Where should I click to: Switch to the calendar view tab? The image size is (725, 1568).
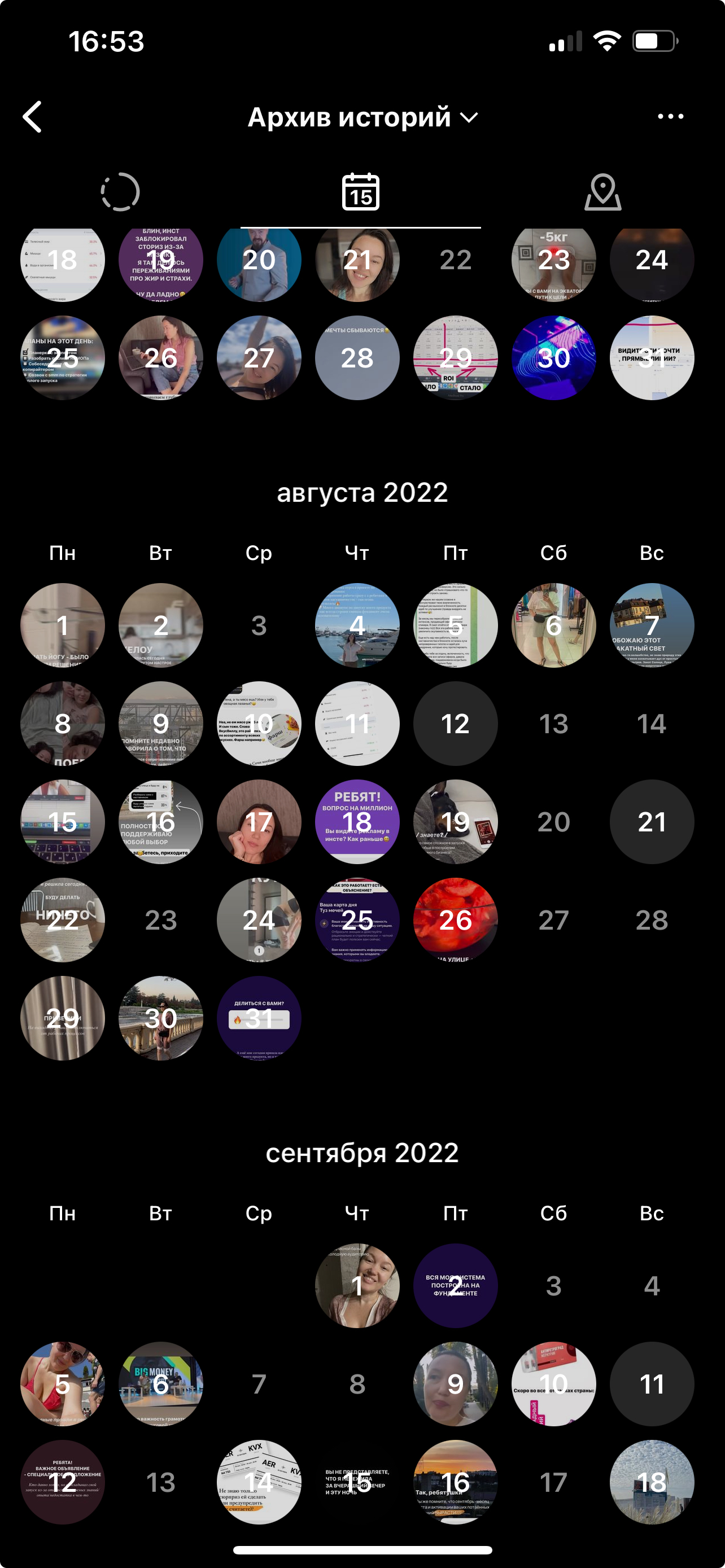click(x=360, y=192)
